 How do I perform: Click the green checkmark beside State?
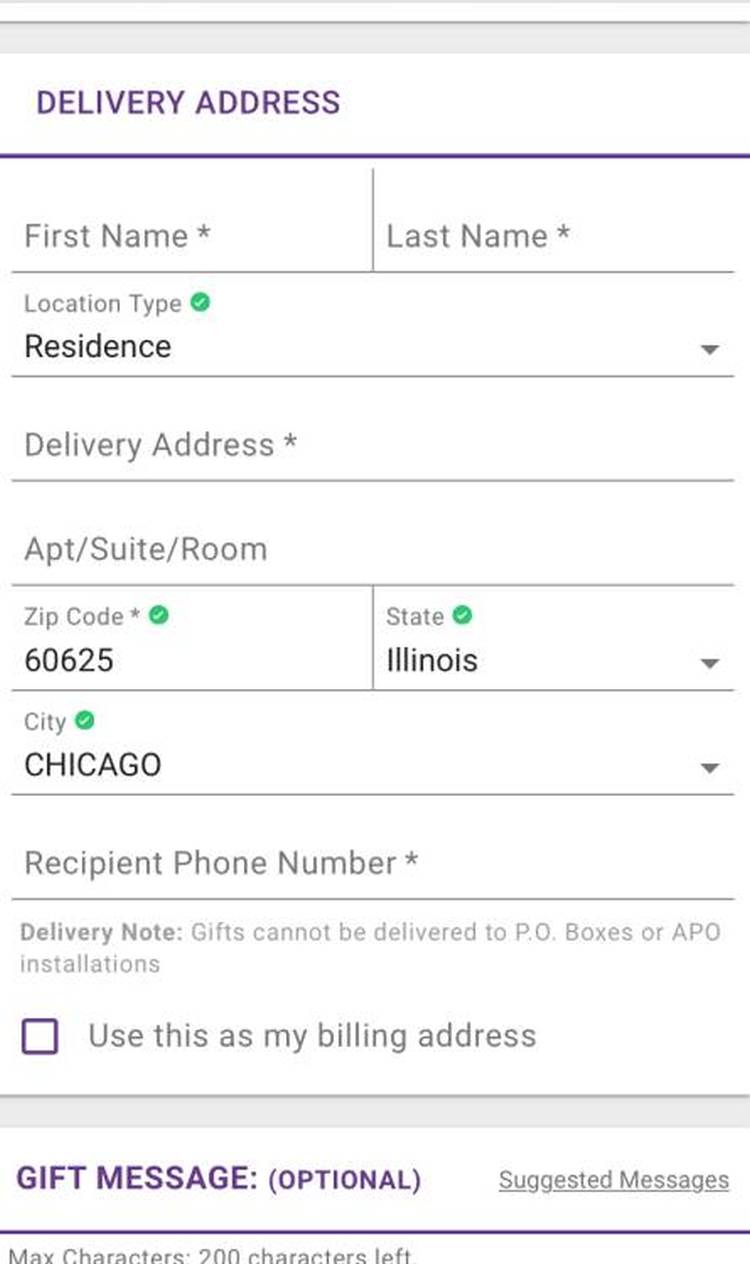coord(463,617)
